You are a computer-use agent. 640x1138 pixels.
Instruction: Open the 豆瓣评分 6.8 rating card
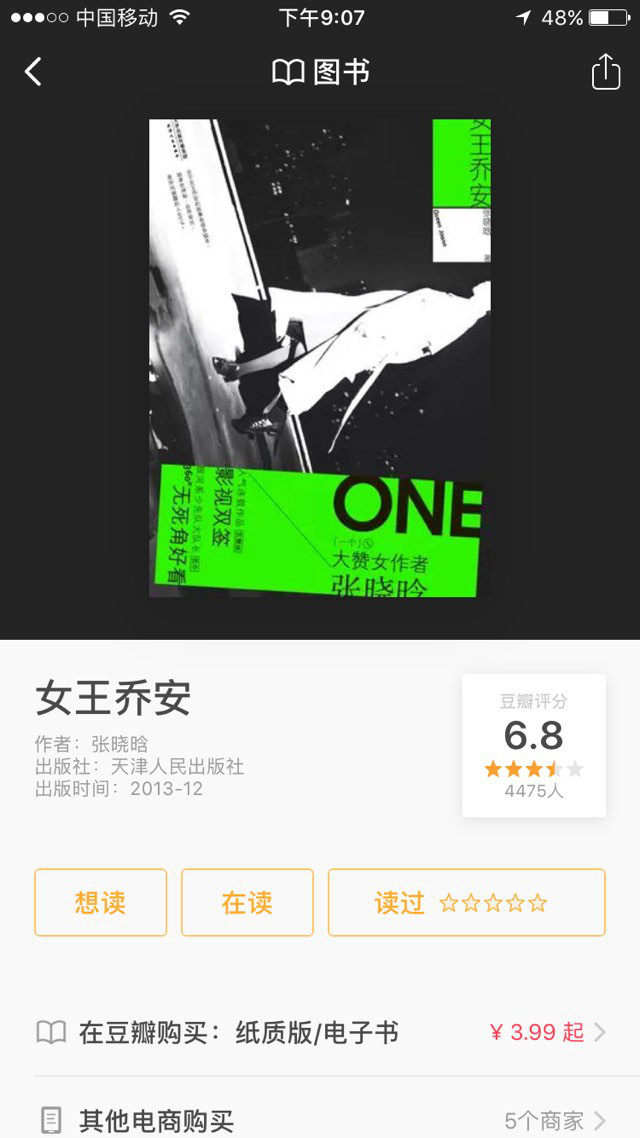[534, 745]
